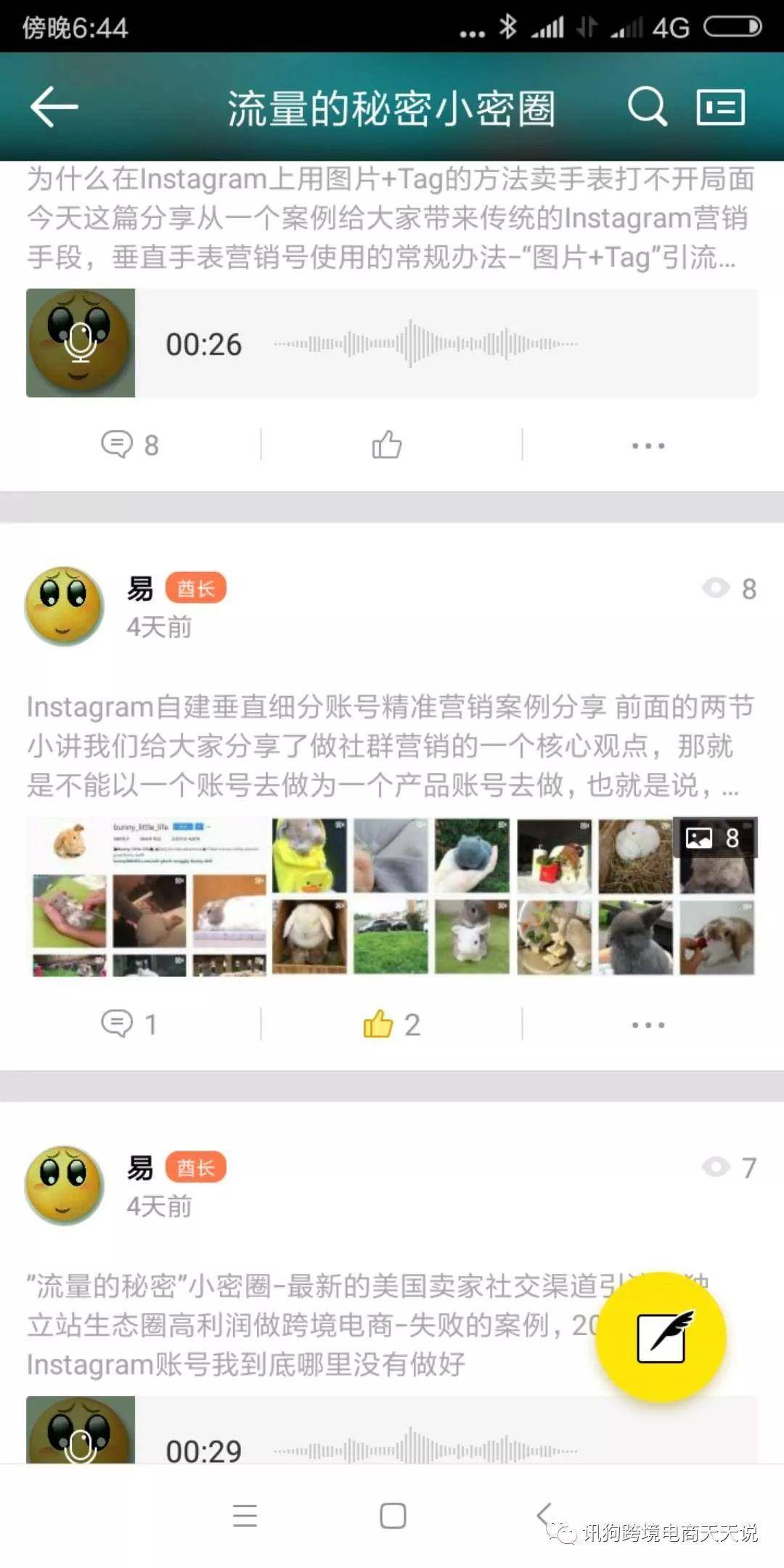Like the 00:26 voice post
The height and width of the screenshot is (1568, 784).
pyautogui.click(x=387, y=444)
